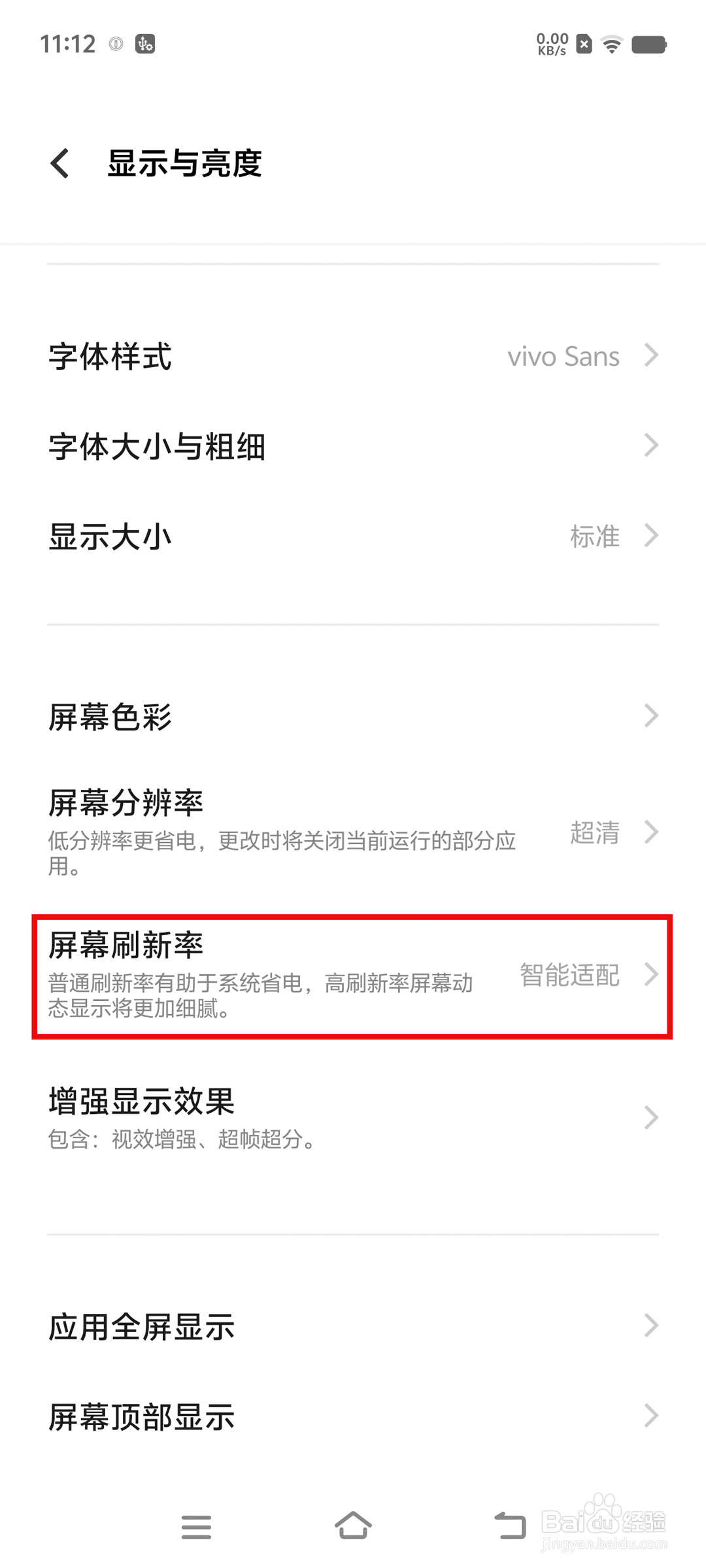This screenshot has height=1568, width=706.
Task: Expand the chevron beside 屏幕色彩
Action: (x=651, y=717)
